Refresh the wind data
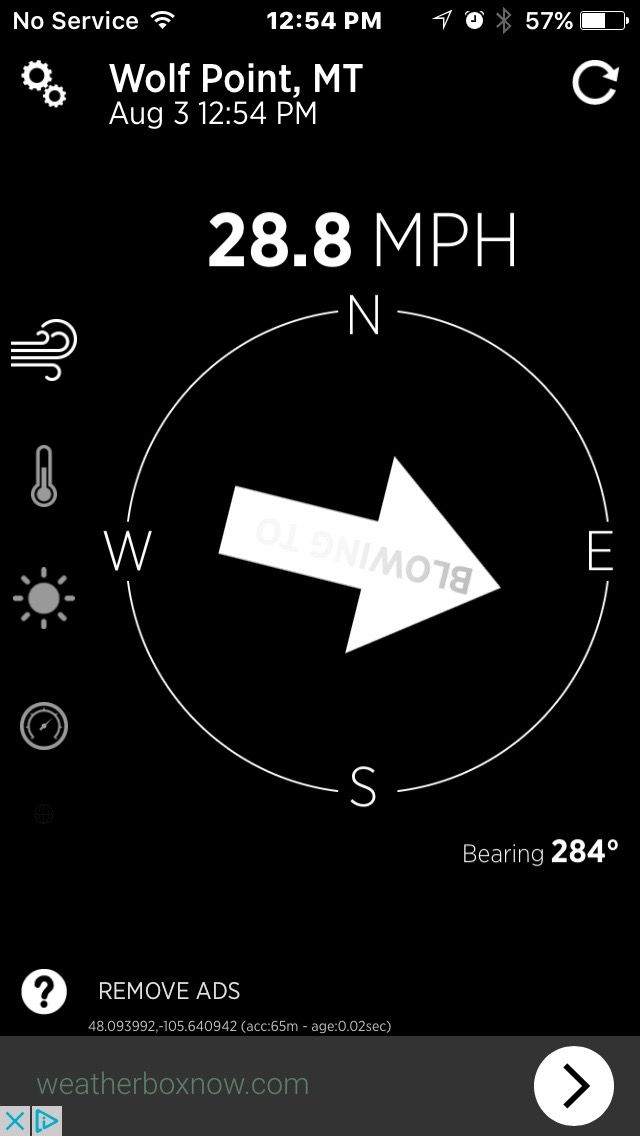The height and width of the screenshot is (1136, 640). pos(595,83)
